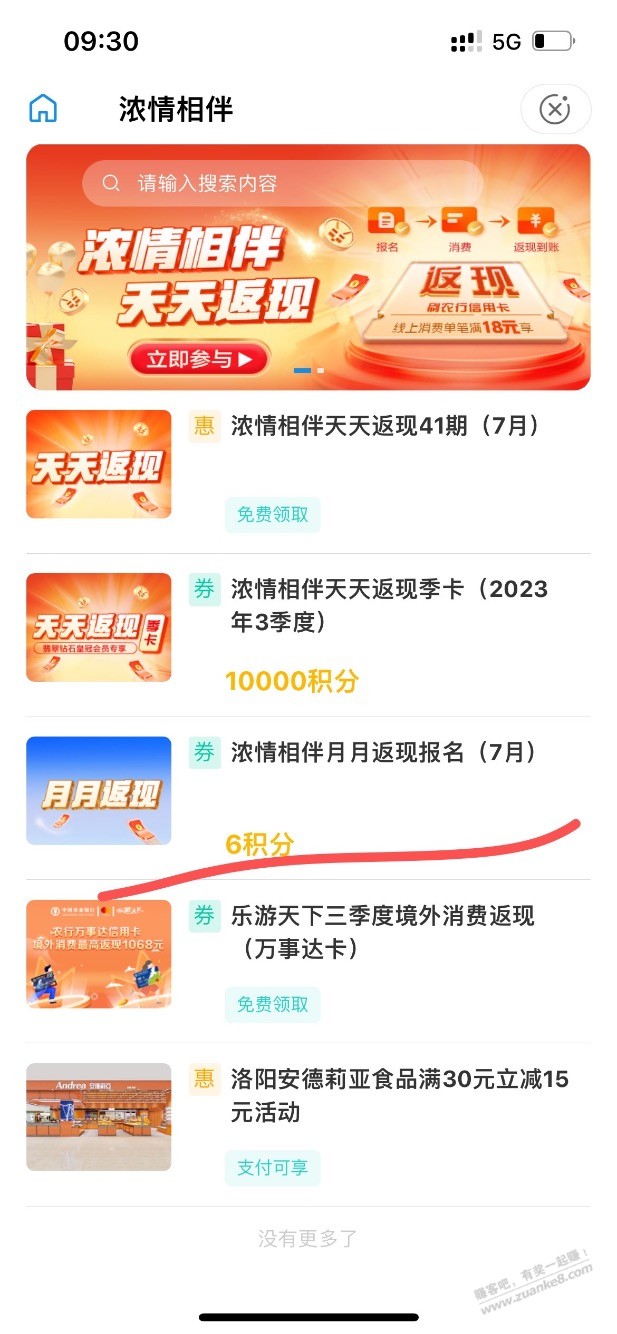
Task: Go to the home icon
Action: (x=43, y=108)
